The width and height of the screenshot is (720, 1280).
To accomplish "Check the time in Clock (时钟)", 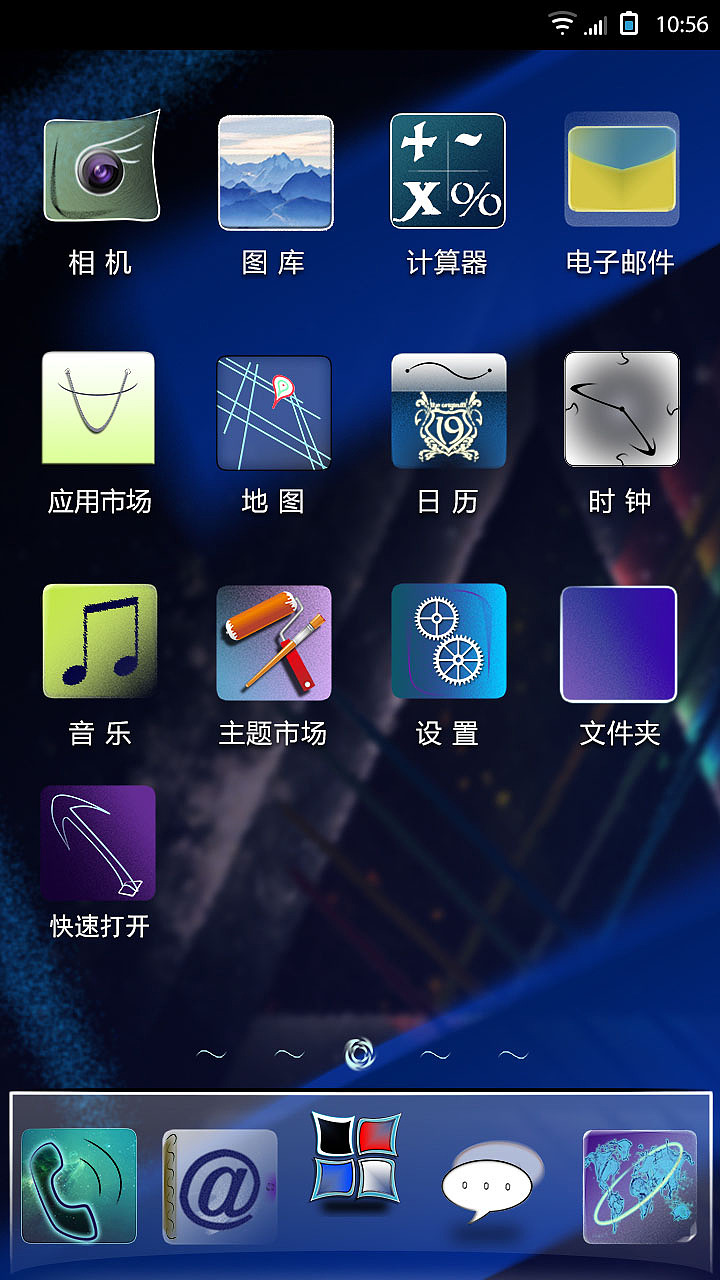I will [620, 408].
